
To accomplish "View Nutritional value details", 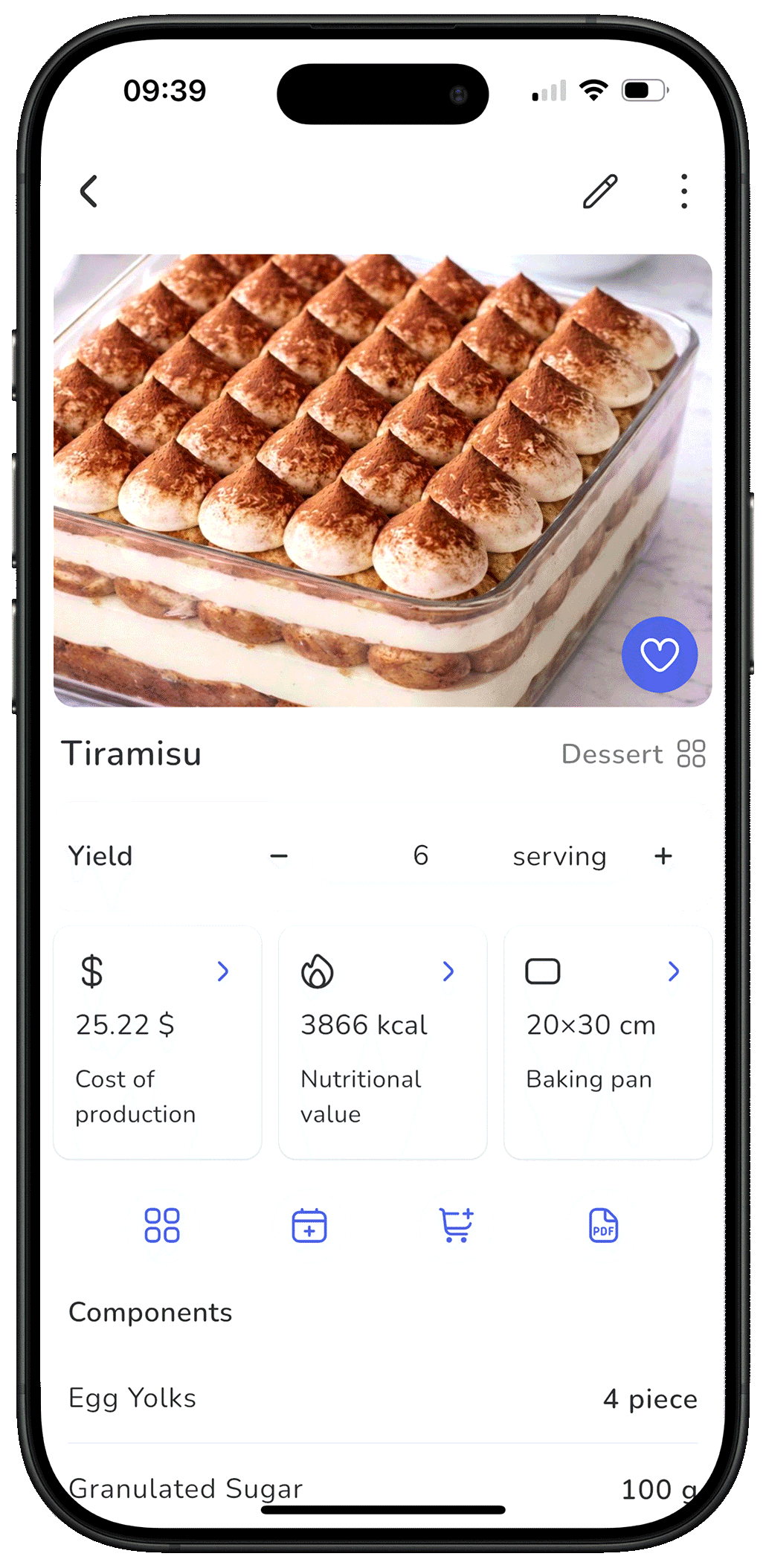I will 382,1041.
